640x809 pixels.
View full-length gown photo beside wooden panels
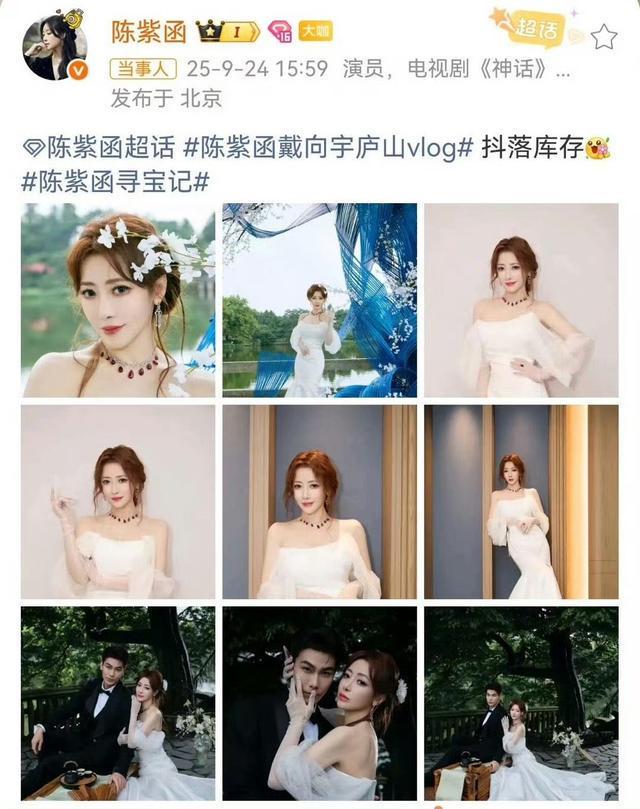(x=521, y=502)
